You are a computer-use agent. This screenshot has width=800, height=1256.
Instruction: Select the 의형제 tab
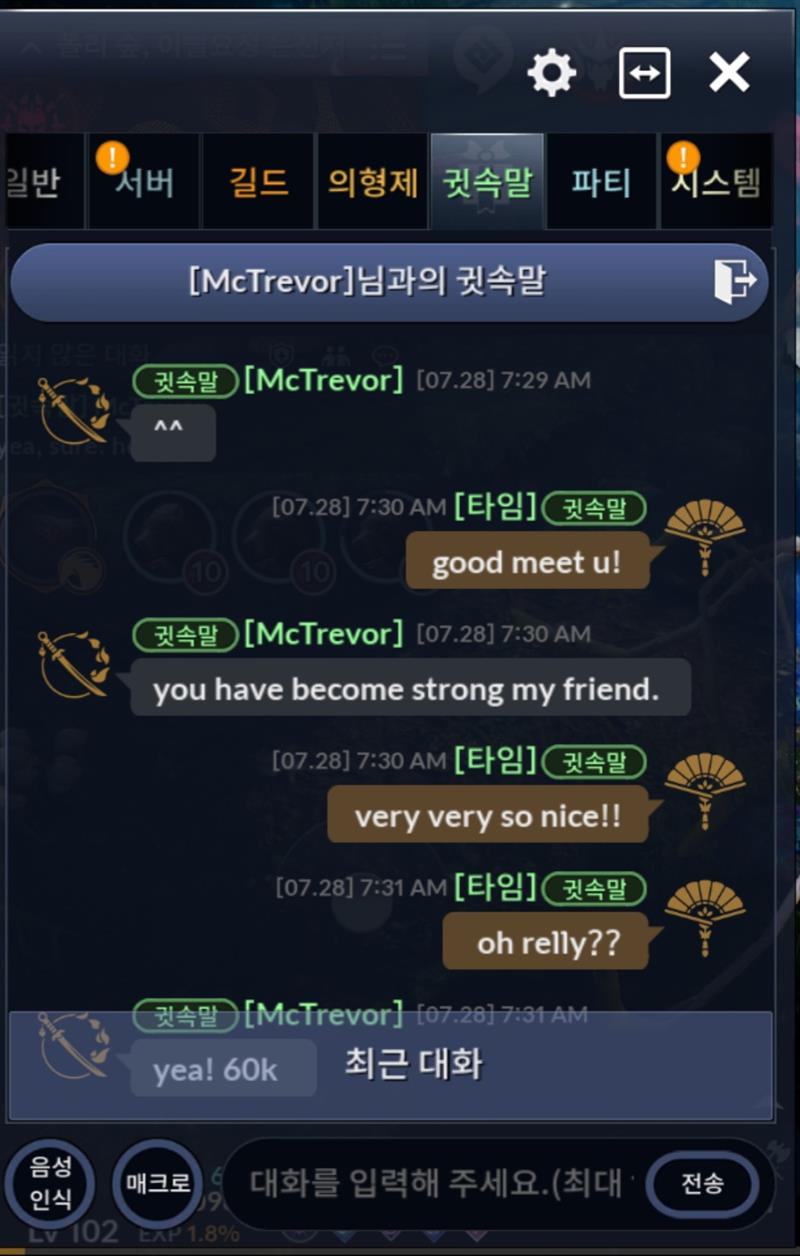[373, 183]
